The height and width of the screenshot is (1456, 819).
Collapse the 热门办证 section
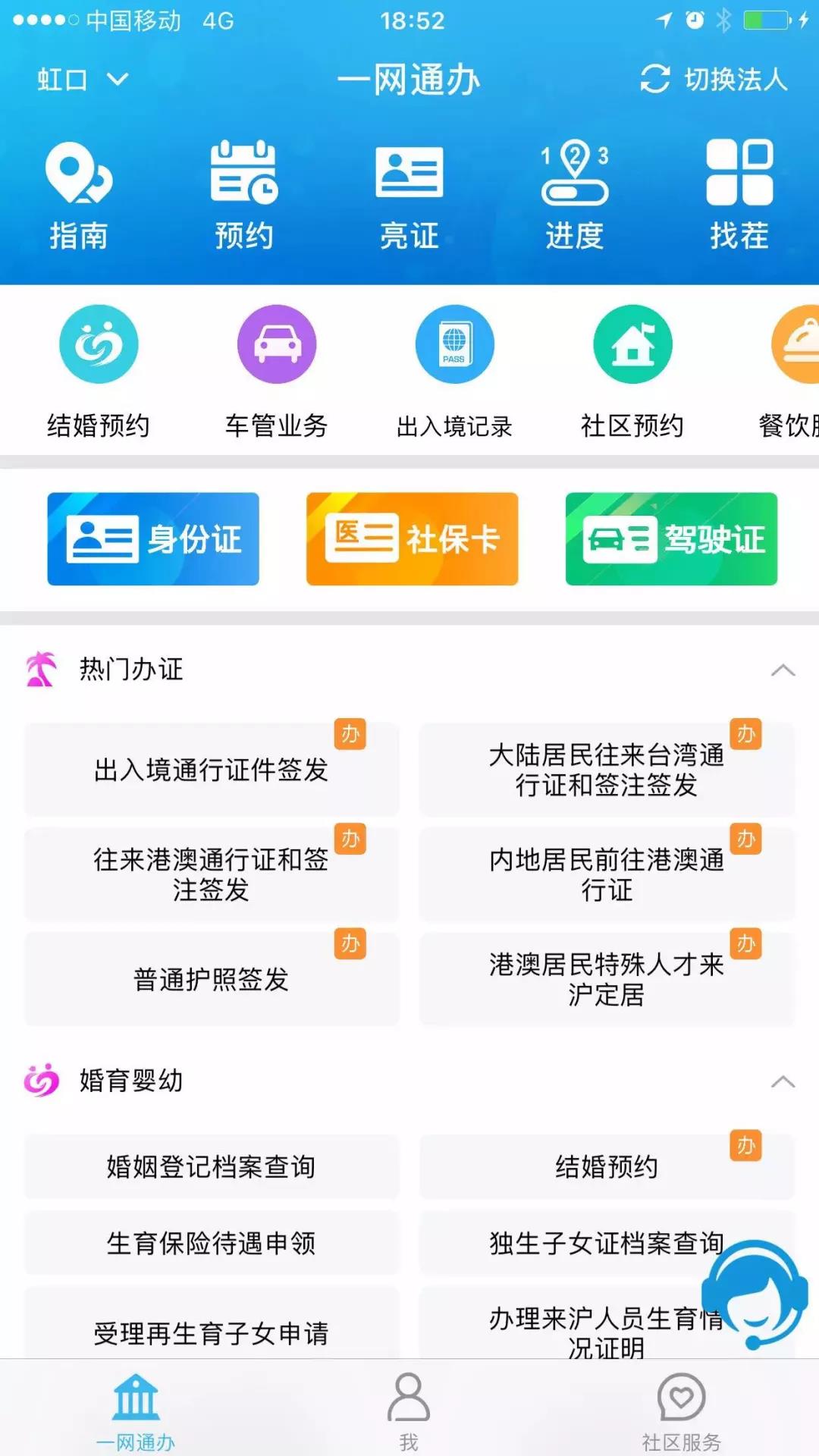[783, 670]
